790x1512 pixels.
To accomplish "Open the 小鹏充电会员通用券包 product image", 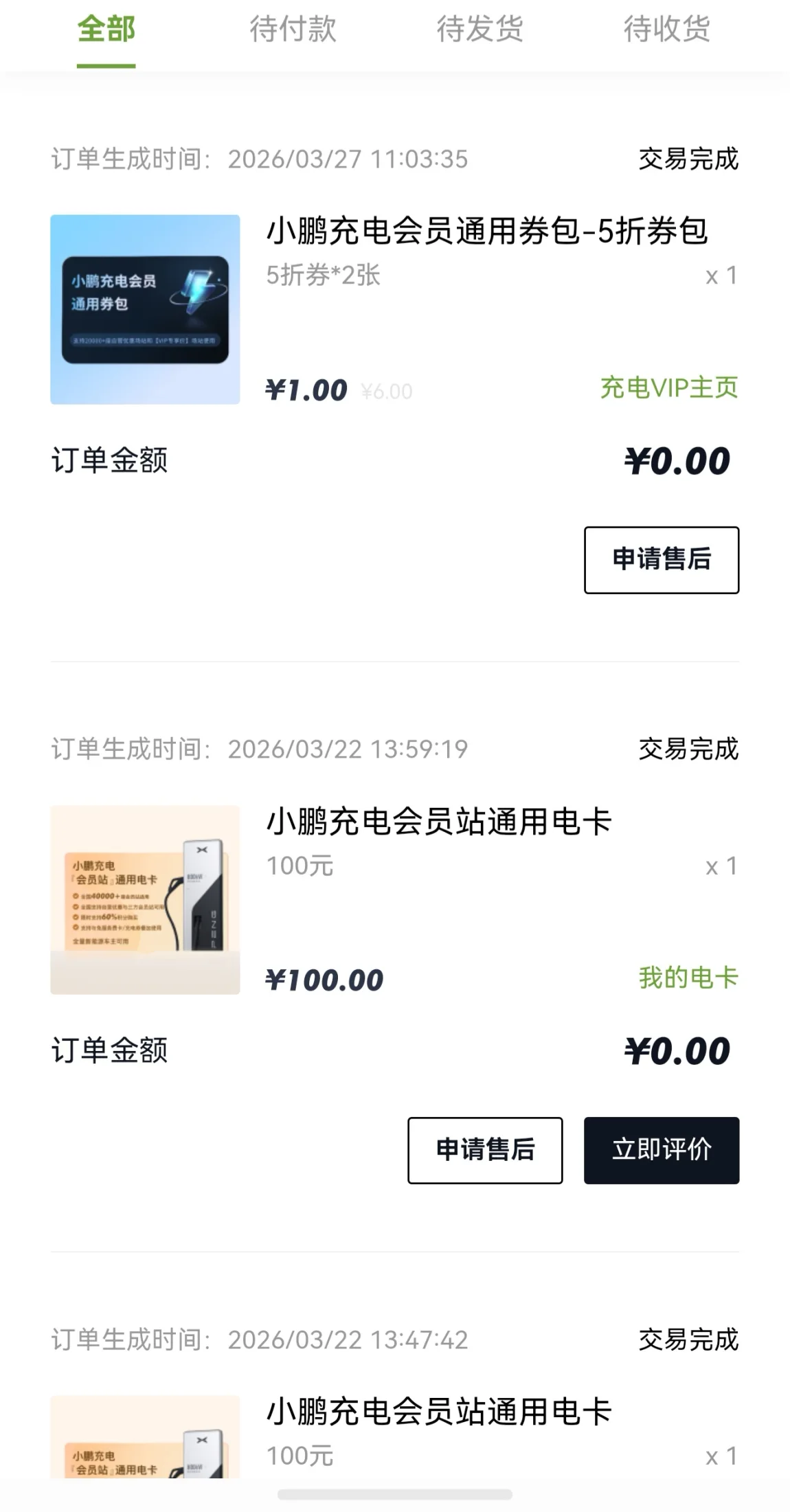I will click(x=145, y=310).
